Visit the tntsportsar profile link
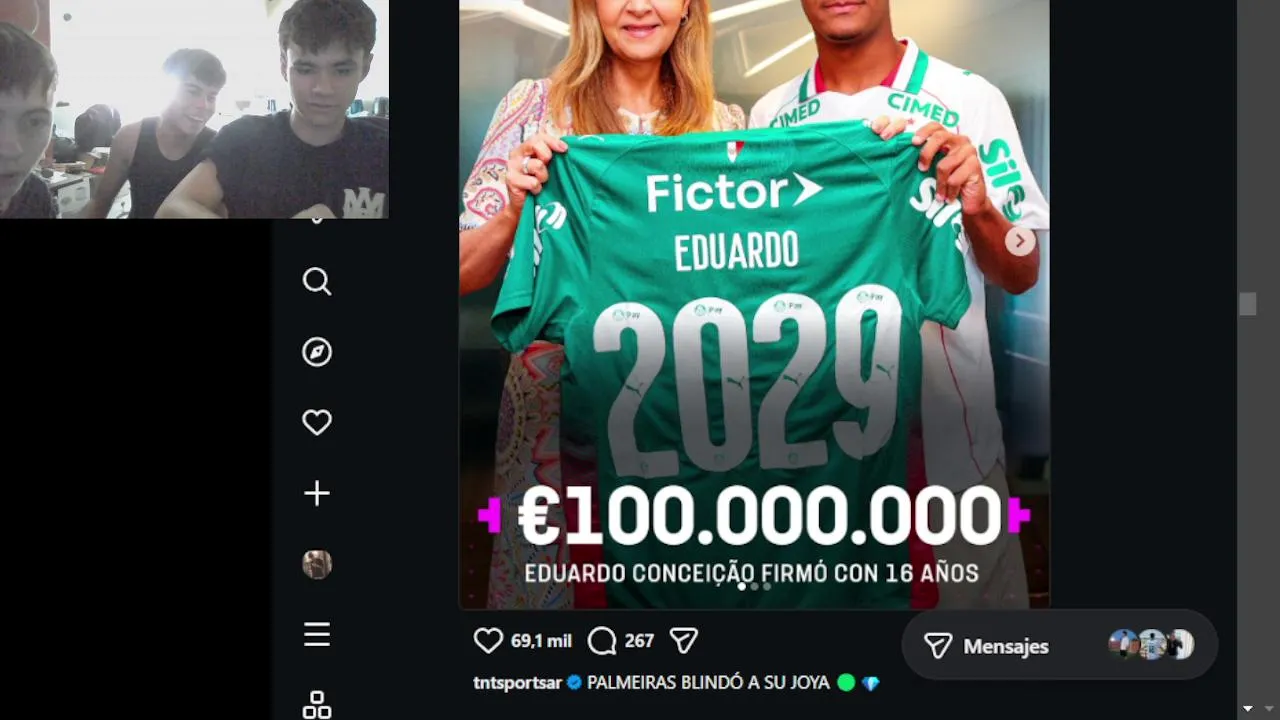Viewport: 1280px width, 720px height. 518,683
